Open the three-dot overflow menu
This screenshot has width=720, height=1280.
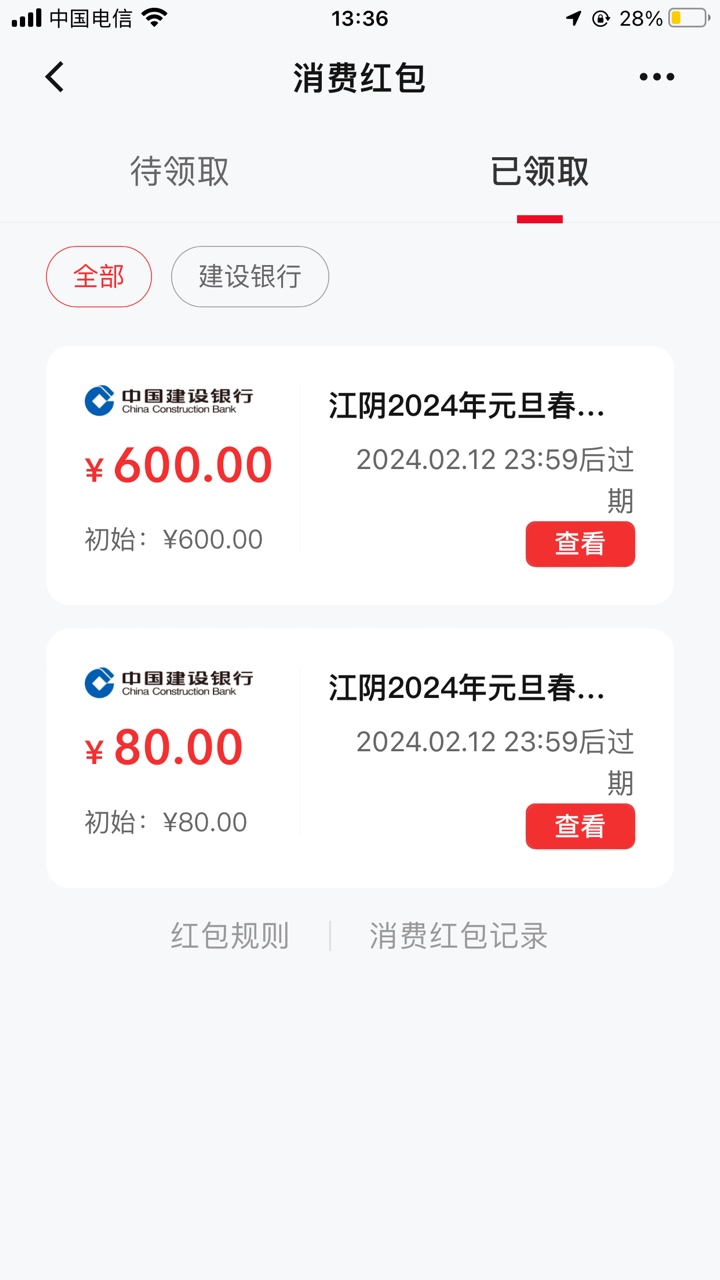(656, 77)
